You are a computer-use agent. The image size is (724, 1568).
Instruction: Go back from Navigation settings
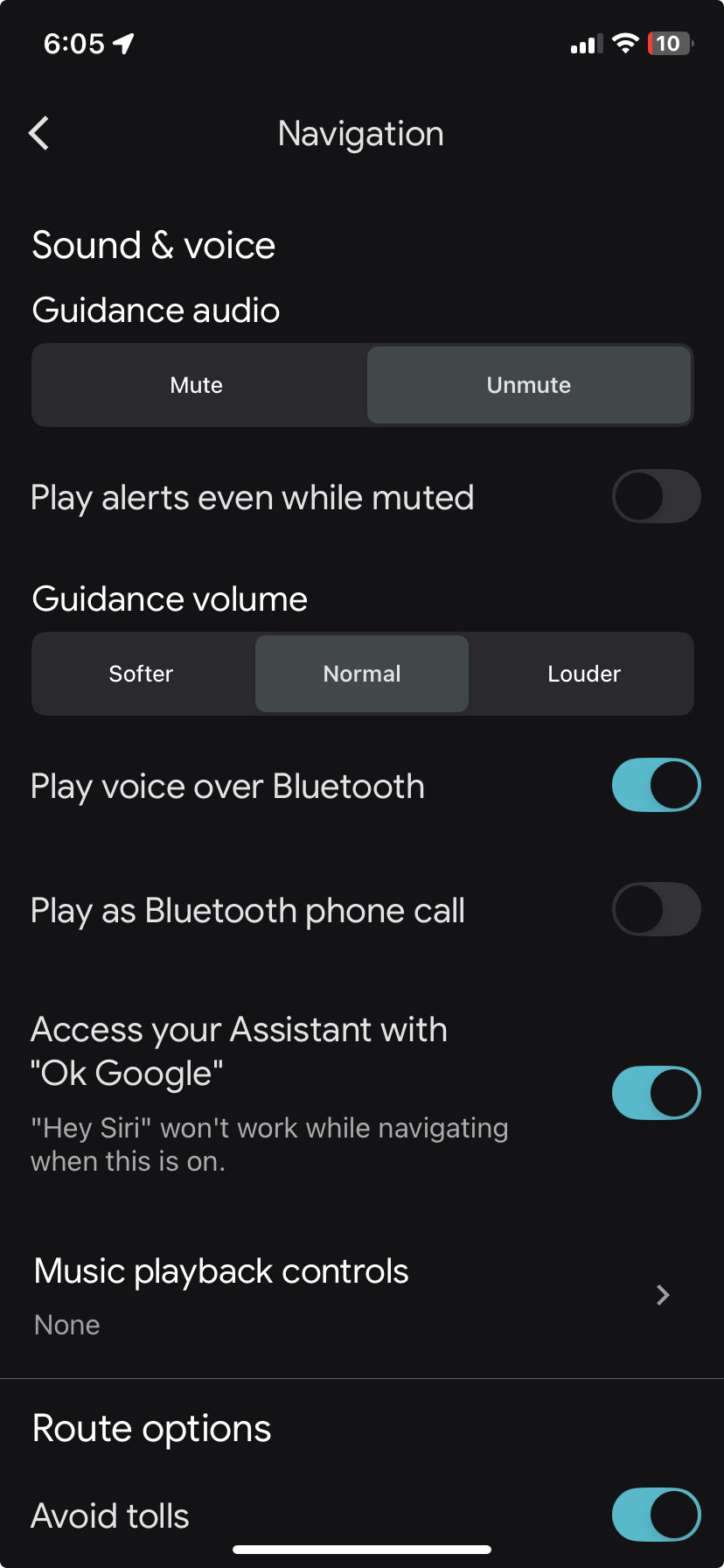tap(39, 134)
